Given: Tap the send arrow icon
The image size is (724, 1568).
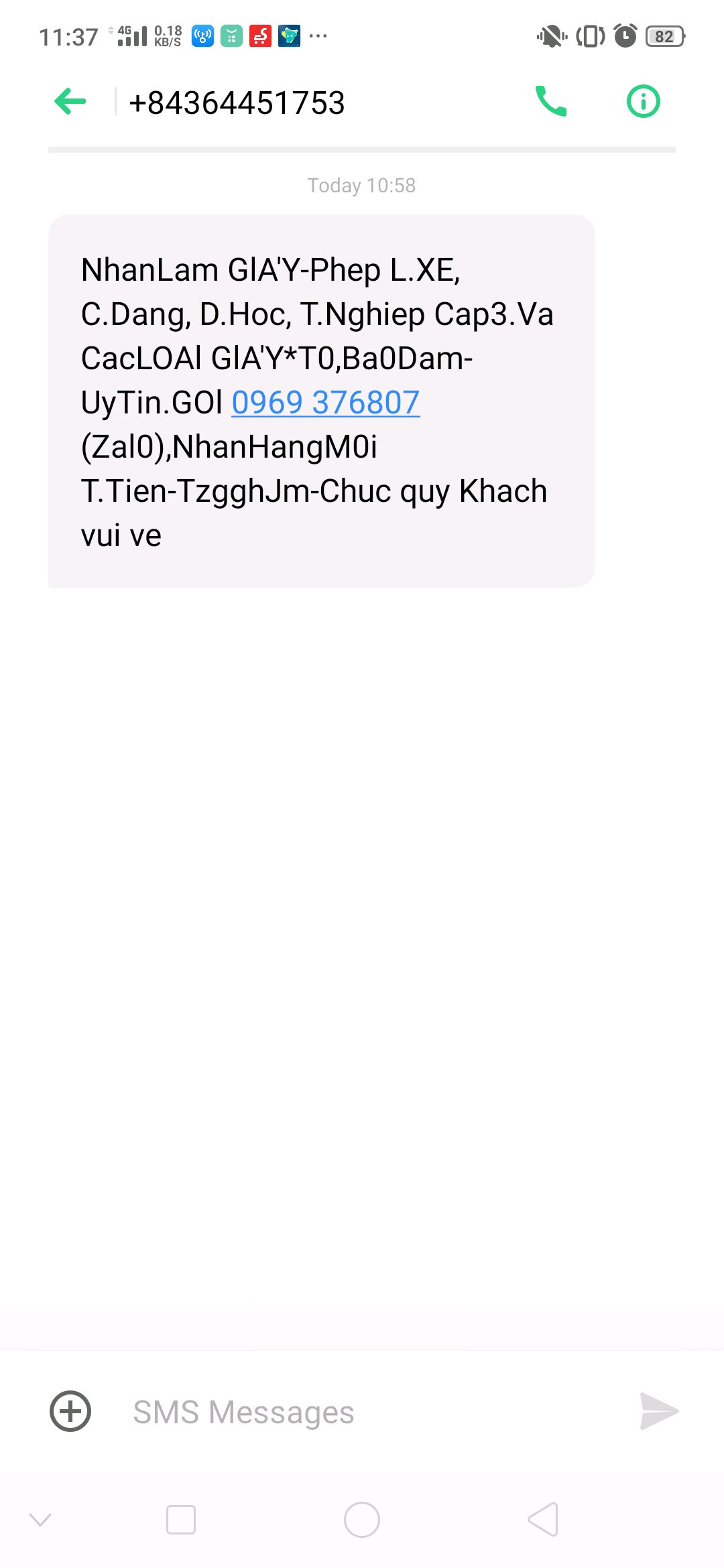Looking at the screenshot, I should point(658,1411).
